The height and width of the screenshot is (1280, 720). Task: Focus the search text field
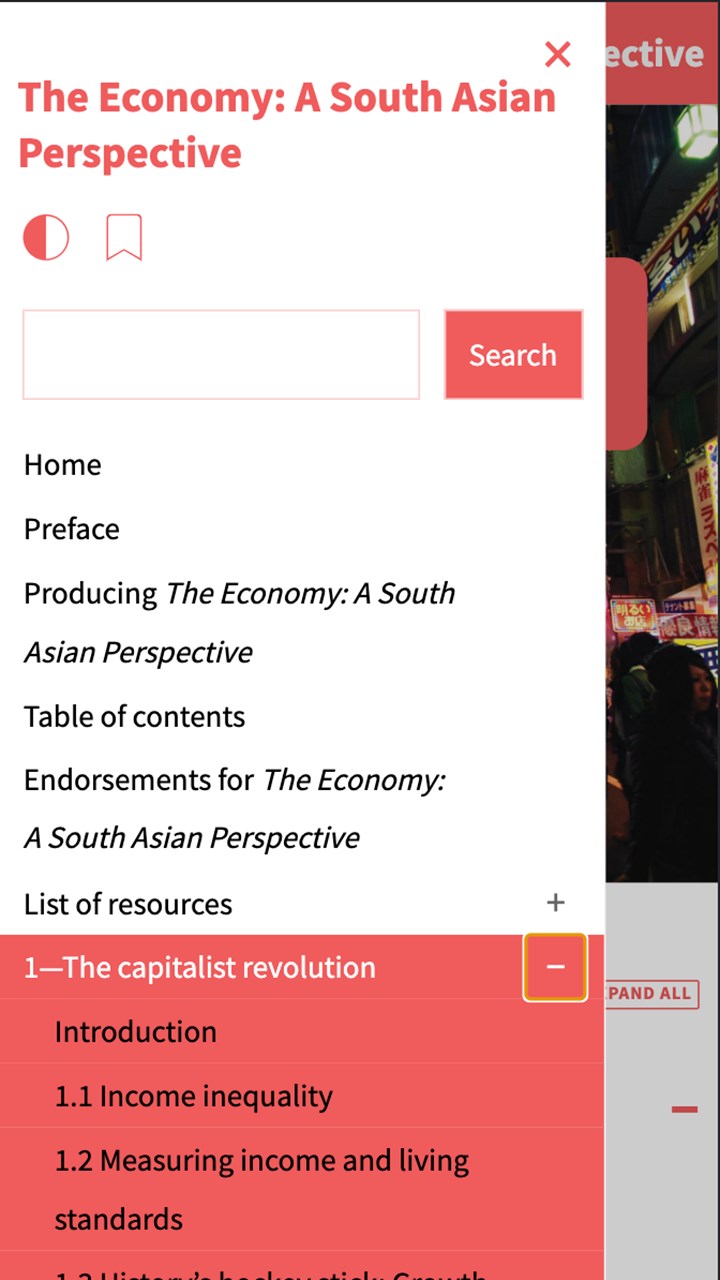[221, 355]
